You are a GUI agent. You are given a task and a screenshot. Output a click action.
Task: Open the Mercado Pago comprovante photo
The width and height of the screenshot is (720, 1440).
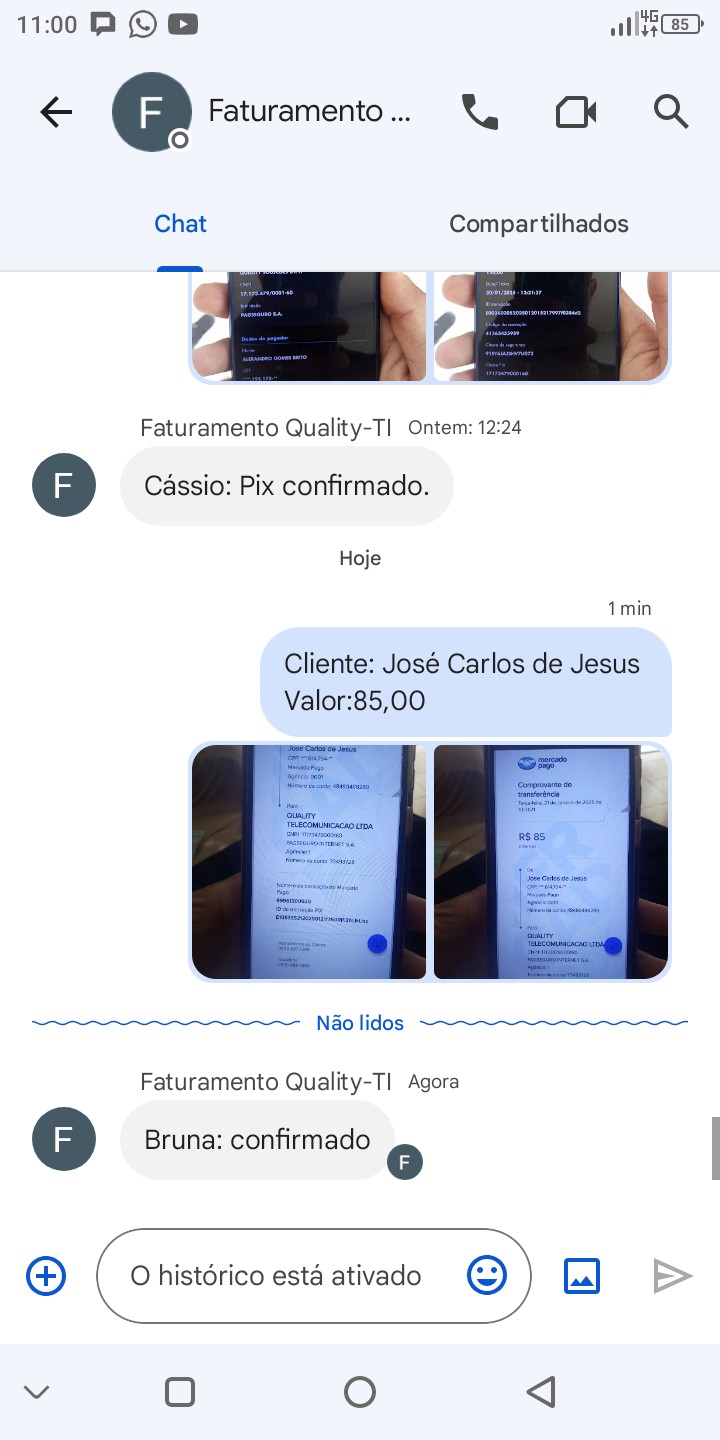point(551,861)
